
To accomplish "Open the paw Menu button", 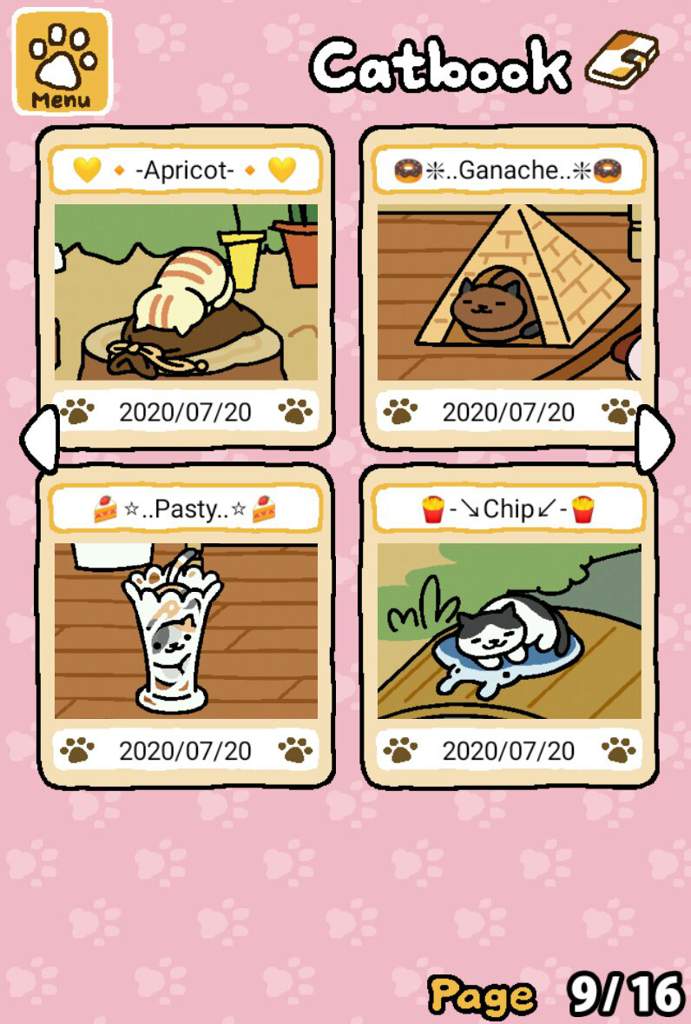I will point(62,62).
